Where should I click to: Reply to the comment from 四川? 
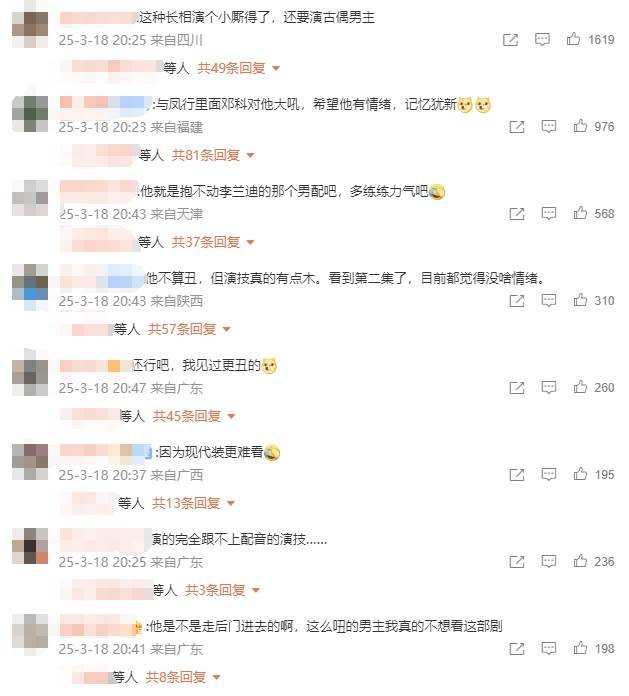(542, 40)
